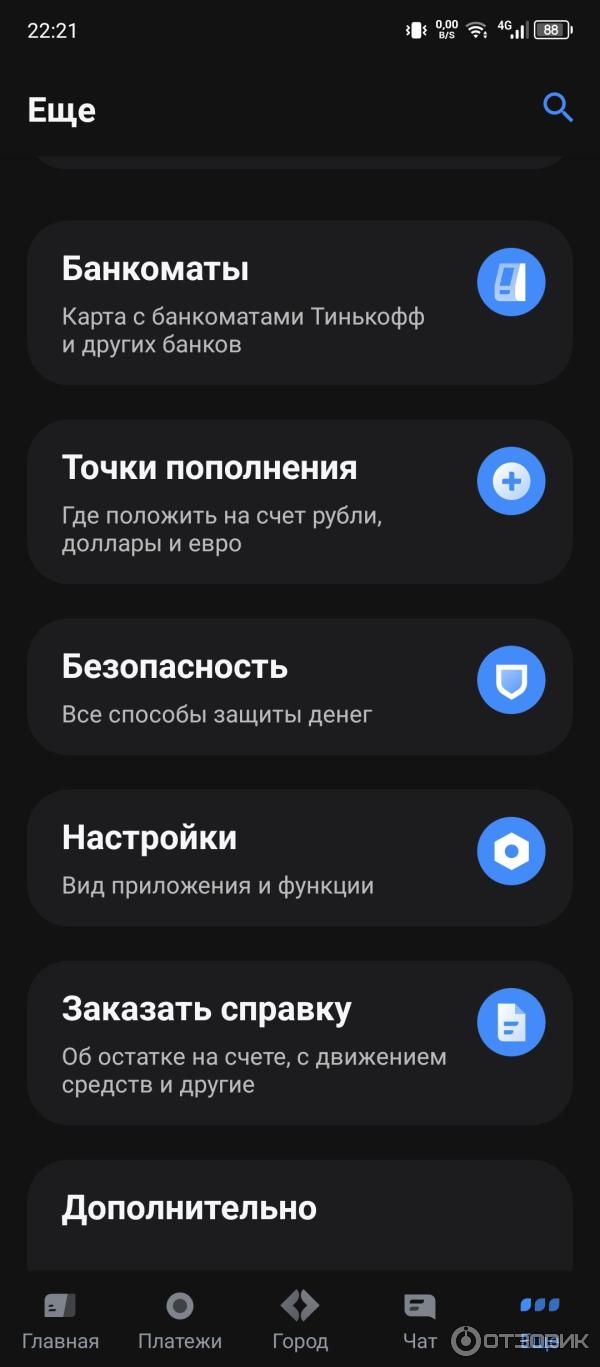The height and width of the screenshot is (1367, 600).
Task: Open the Настройки card
Action: [x=299, y=857]
